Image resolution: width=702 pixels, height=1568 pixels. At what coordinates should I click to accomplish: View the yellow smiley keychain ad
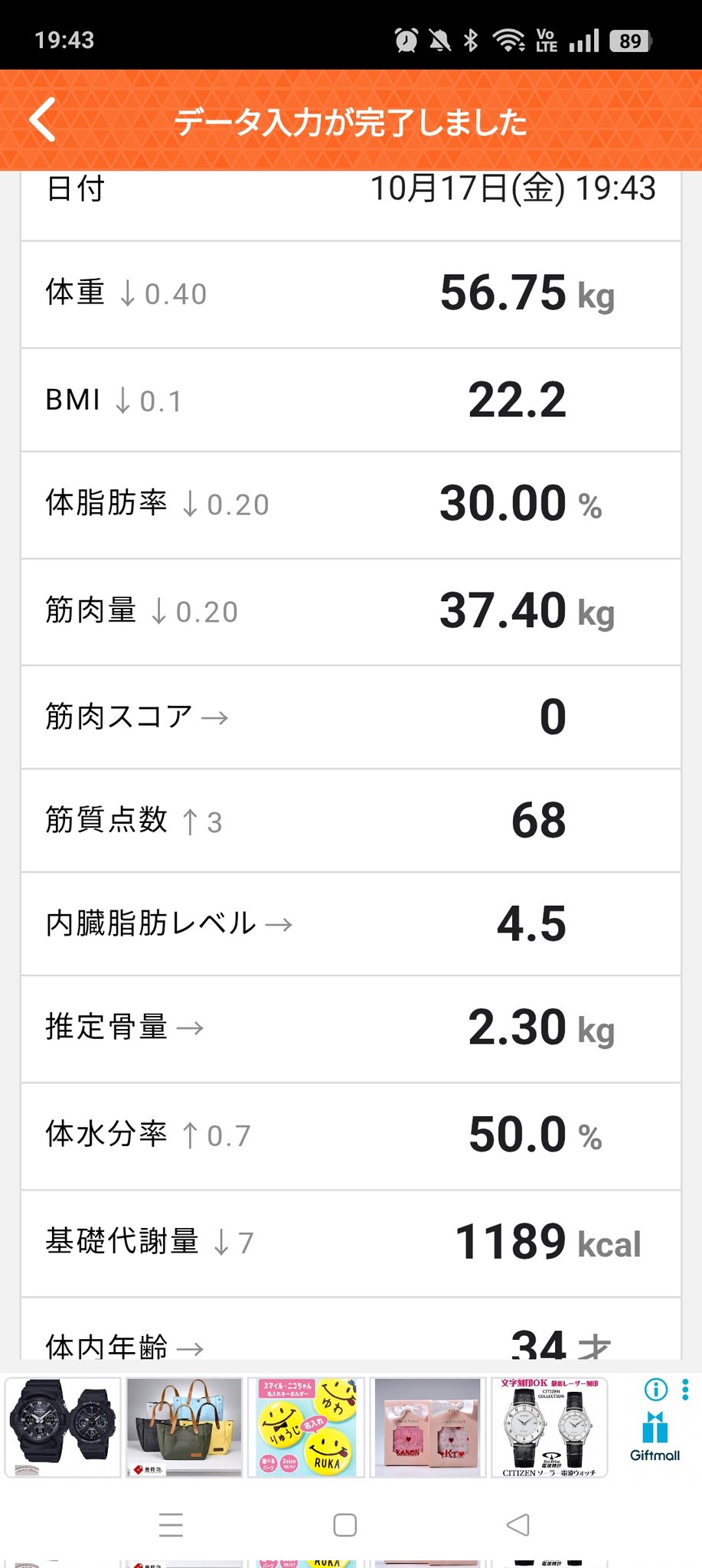(x=306, y=1427)
